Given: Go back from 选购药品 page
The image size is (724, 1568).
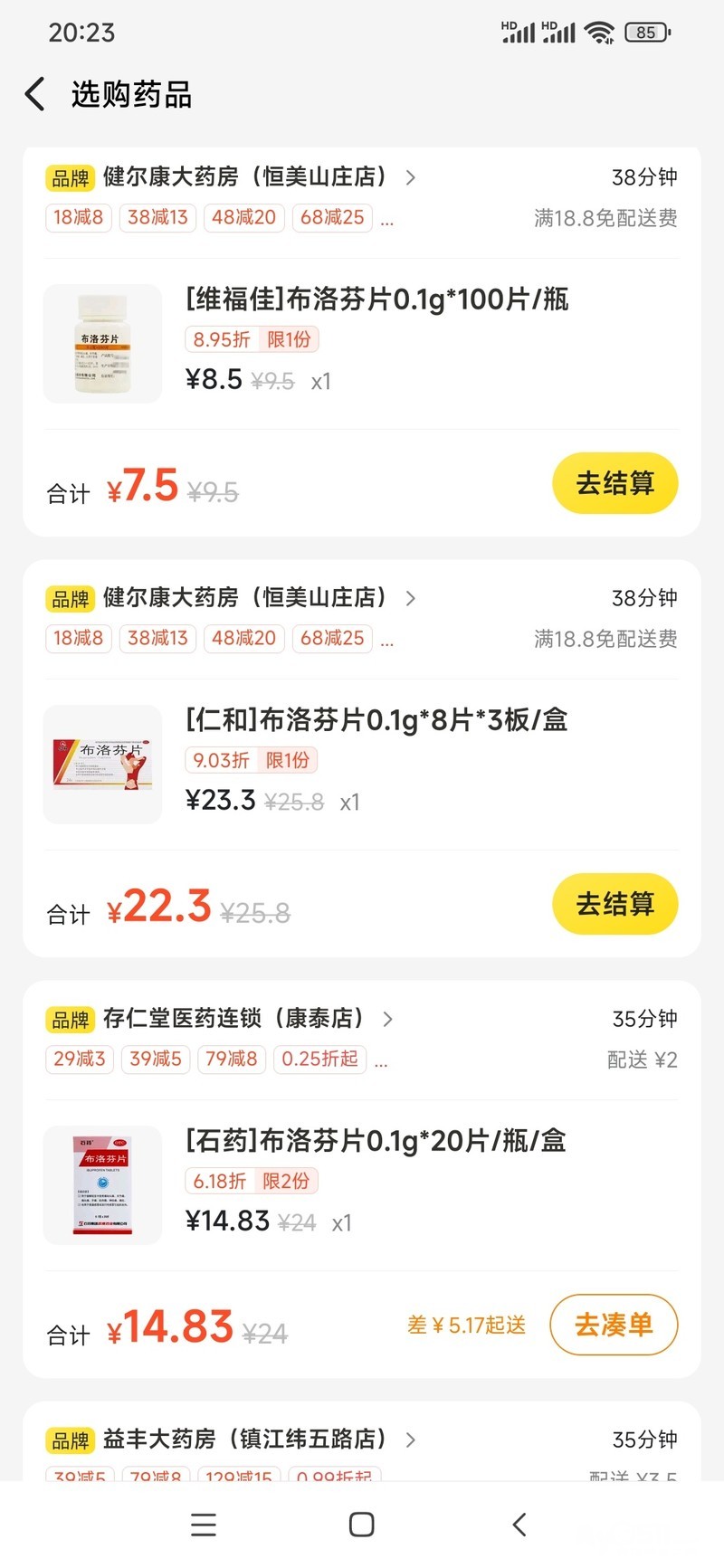Looking at the screenshot, I should pyautogui.click(x=35, y=94).
